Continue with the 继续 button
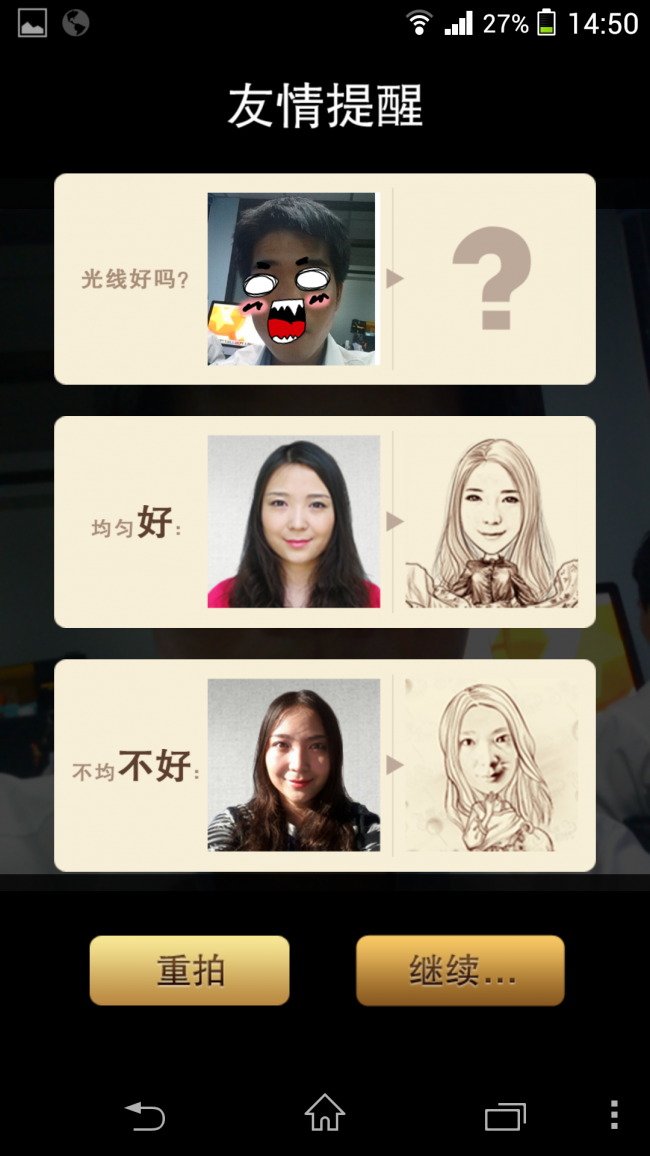This screenshot has height=1156, width=650. coord(460,970)
